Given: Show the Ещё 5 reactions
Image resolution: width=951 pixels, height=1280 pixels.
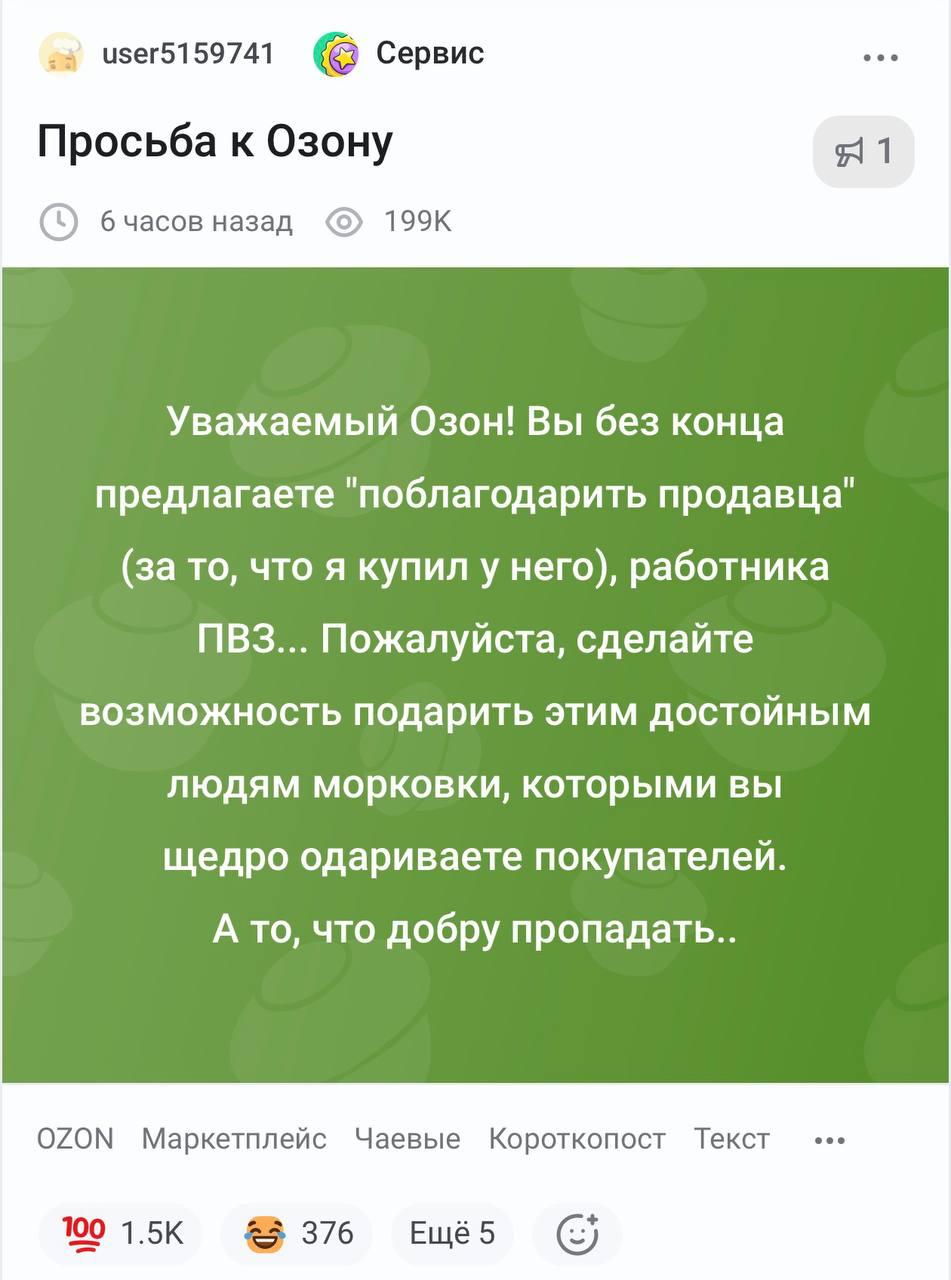Looking at the screenshot, I should pos(452,1234).
